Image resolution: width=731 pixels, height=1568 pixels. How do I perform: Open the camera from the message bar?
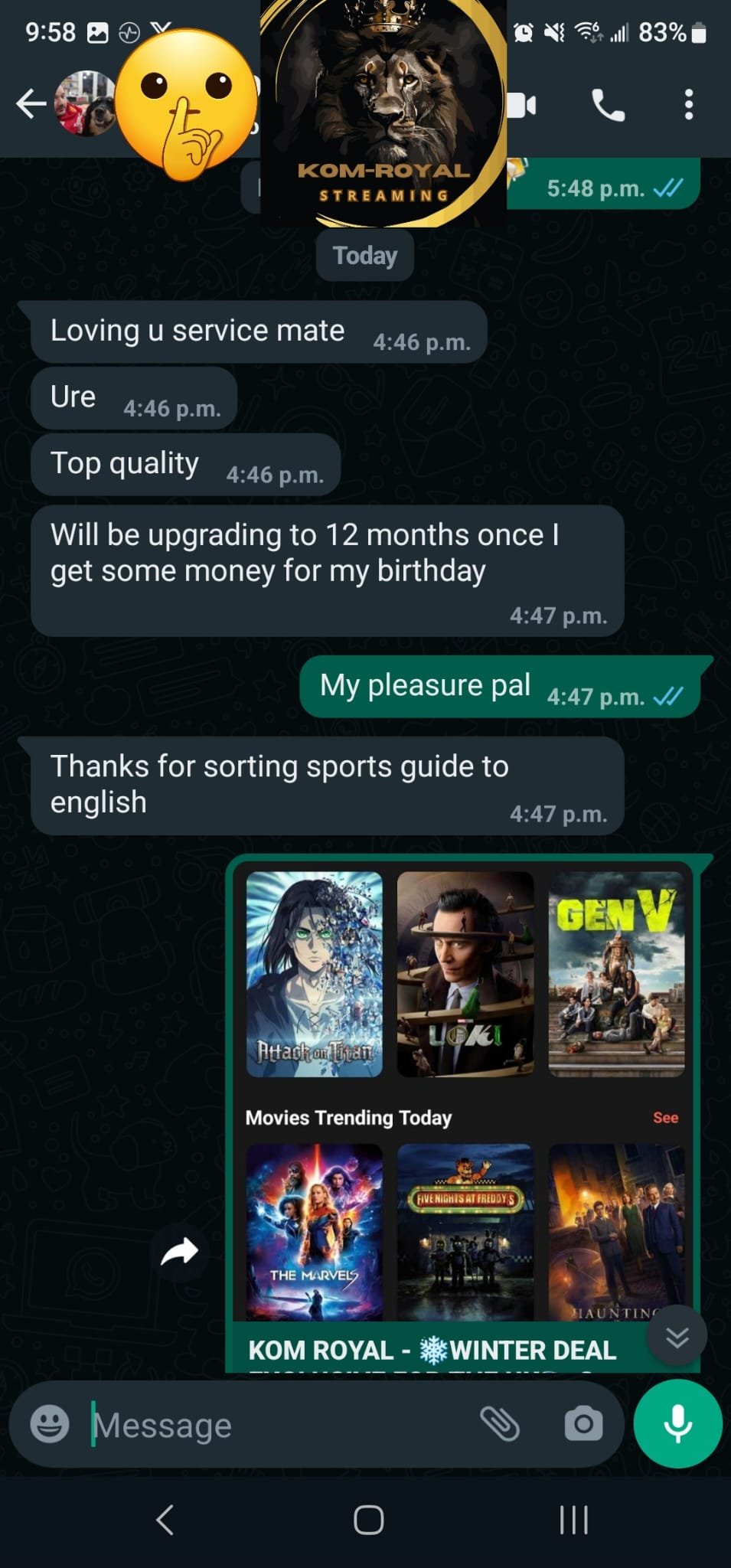(583, 1424)
